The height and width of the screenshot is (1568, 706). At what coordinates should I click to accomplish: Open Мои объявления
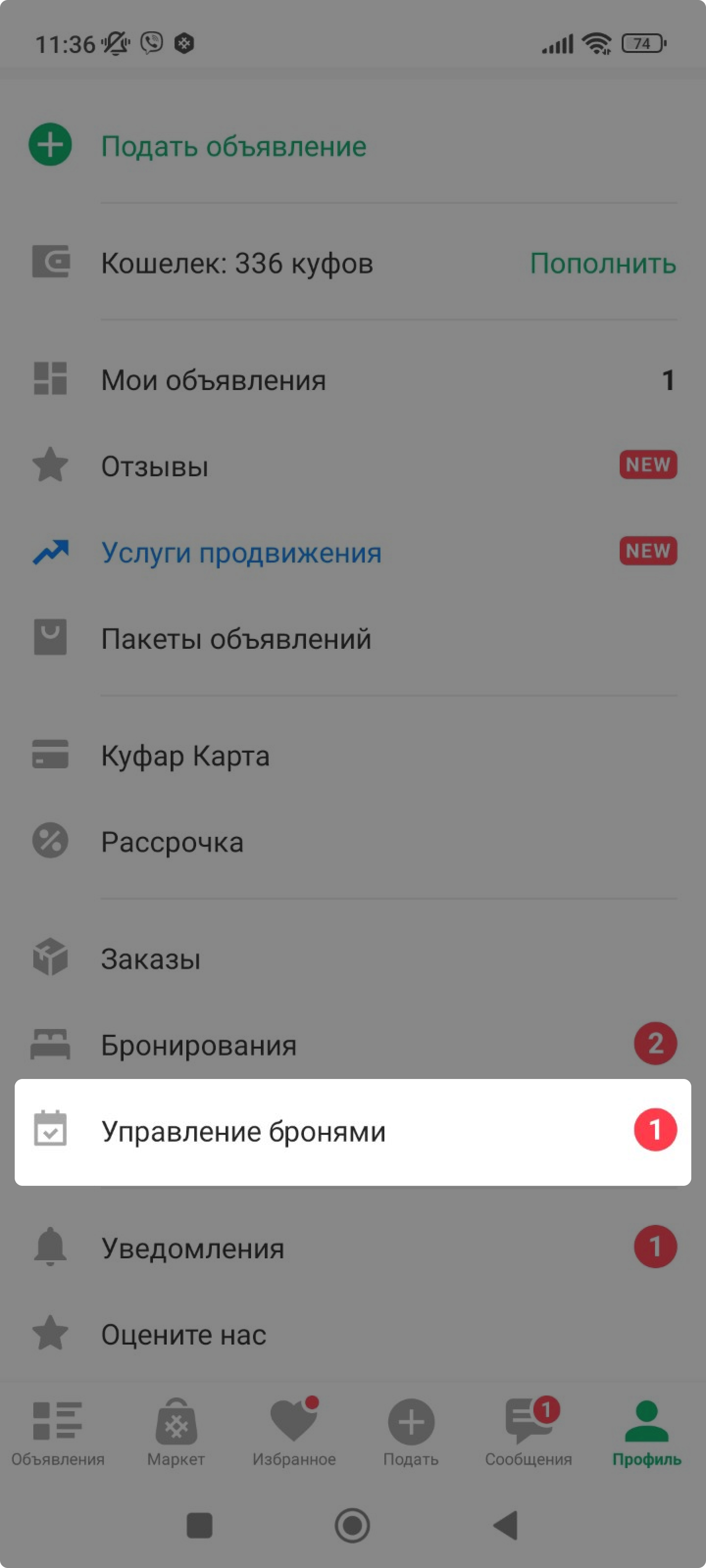click(x=353, y=380)
